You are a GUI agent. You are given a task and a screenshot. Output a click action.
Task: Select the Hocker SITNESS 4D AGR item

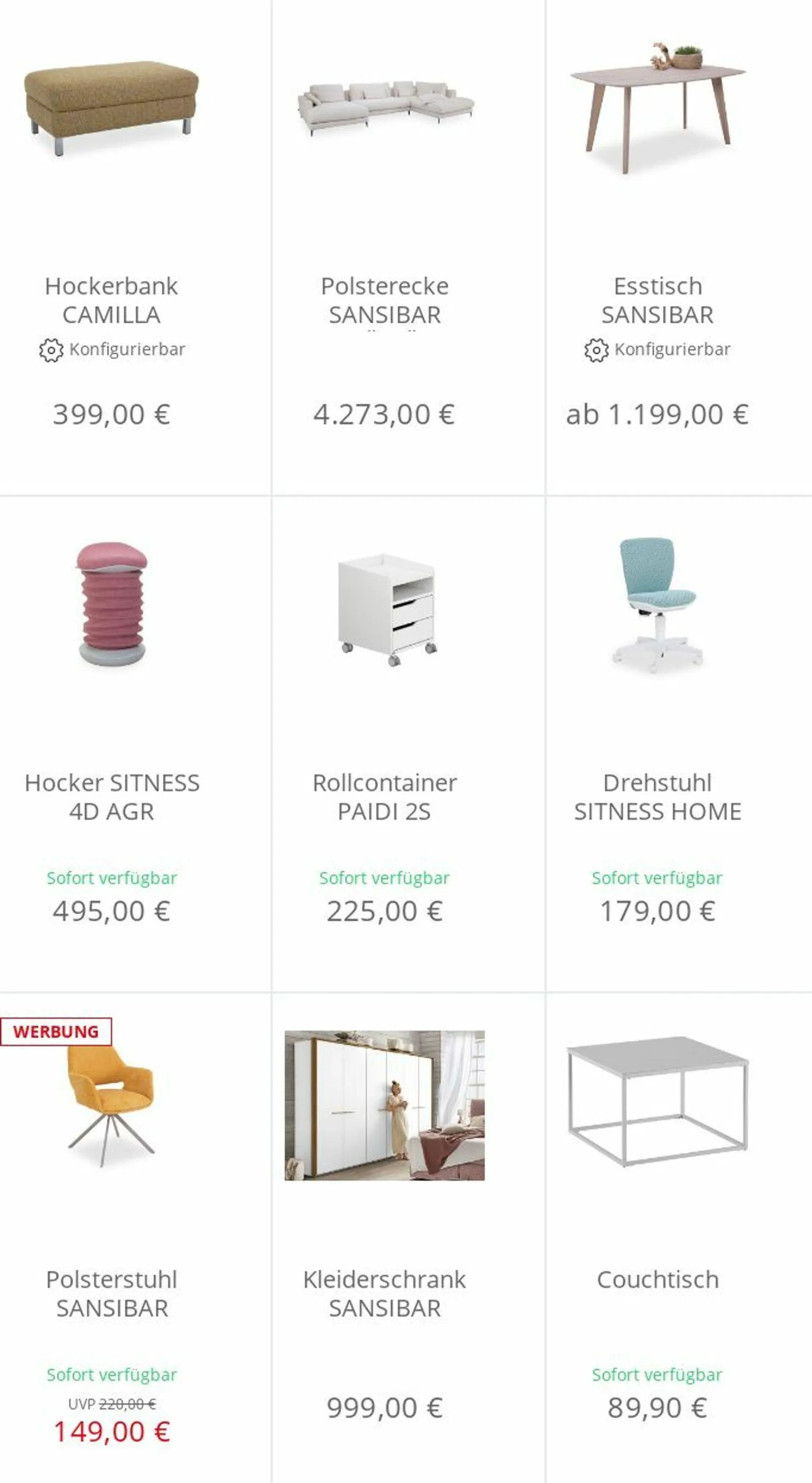point(112,797)
